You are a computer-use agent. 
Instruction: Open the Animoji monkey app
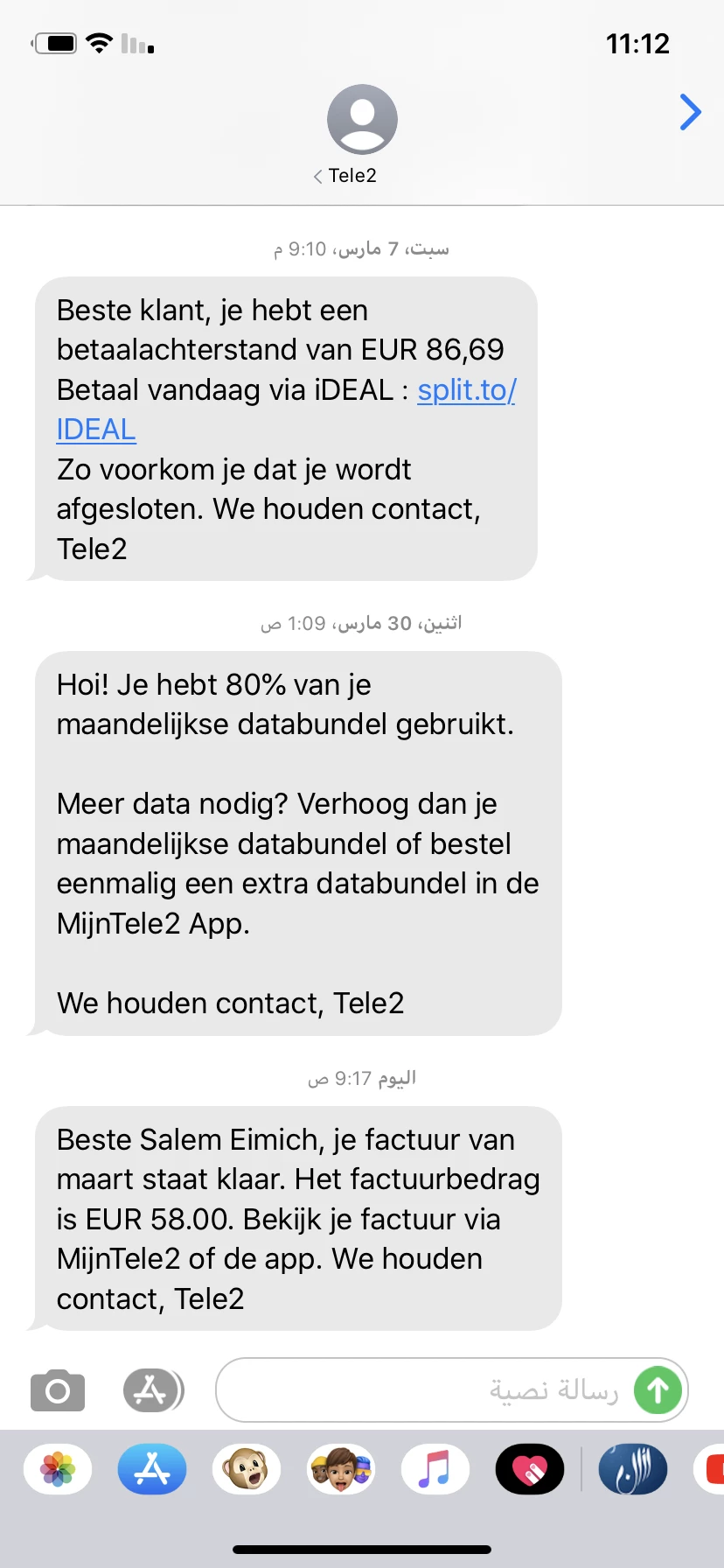[247, 1469]
